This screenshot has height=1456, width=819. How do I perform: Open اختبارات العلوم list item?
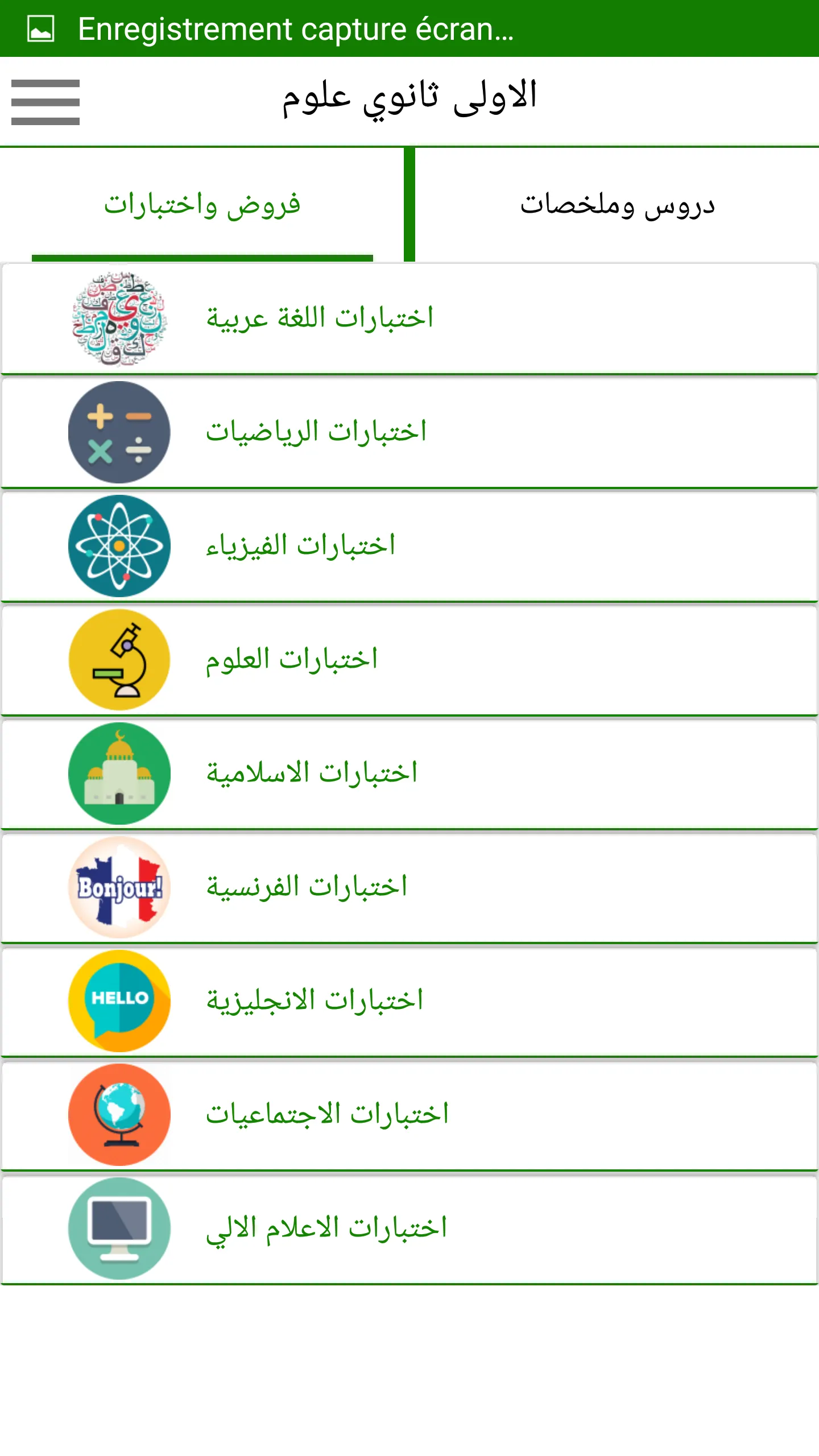(409, 660)
